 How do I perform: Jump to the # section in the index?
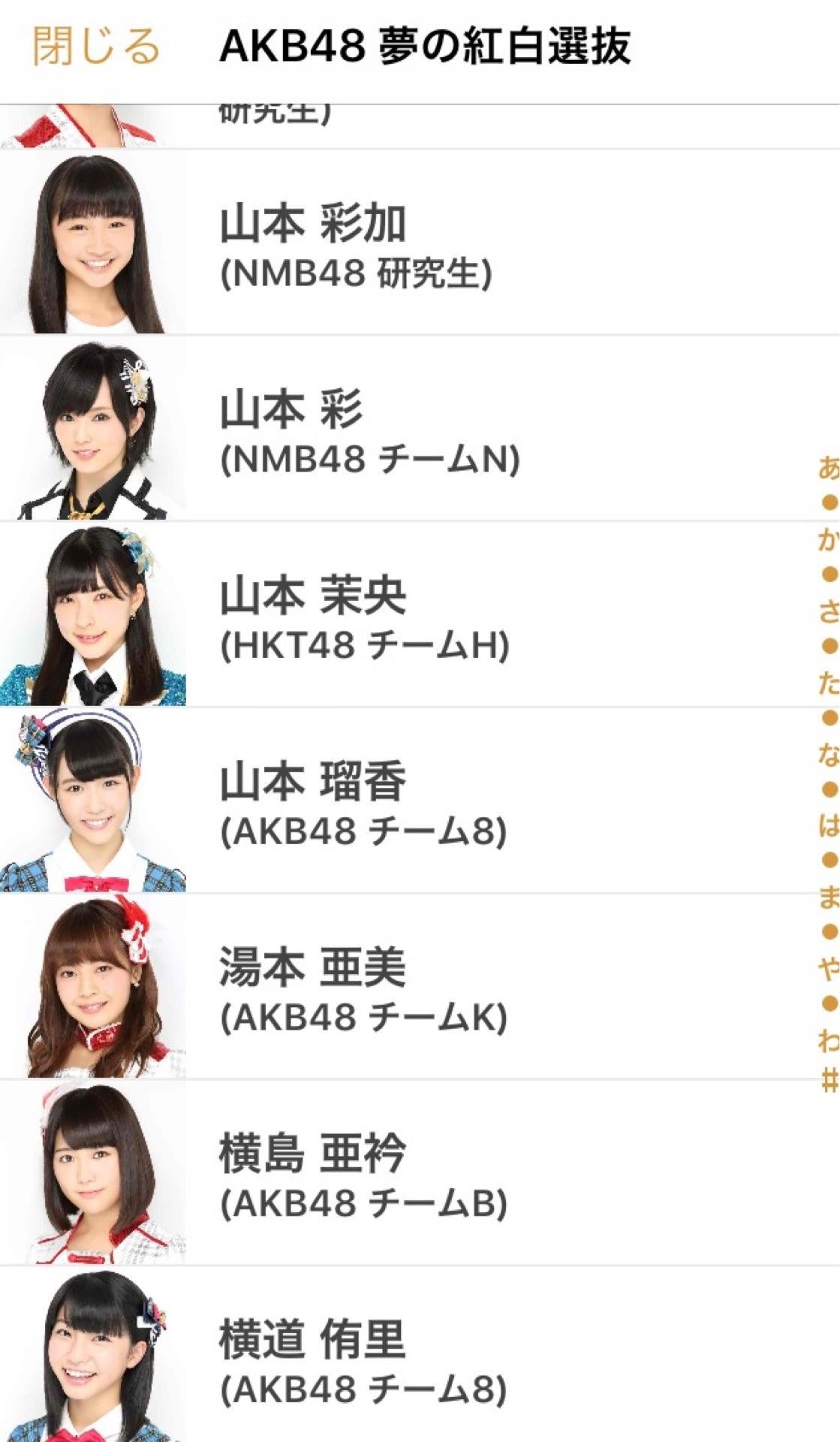click(x=829, y=1081)
